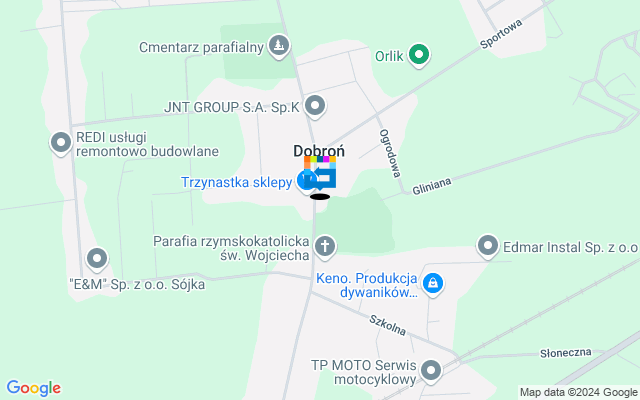Open the Google logo link
The width and height of the screenshot is (640, 400).
coord(33,389)
